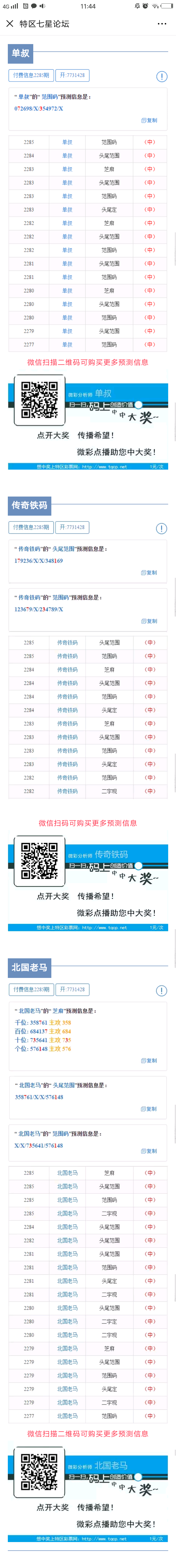The width and height of the screenshot is (176, 1568).
Task: Copy 北国老马's 范围码 prediction
Action: point(149,1151)
